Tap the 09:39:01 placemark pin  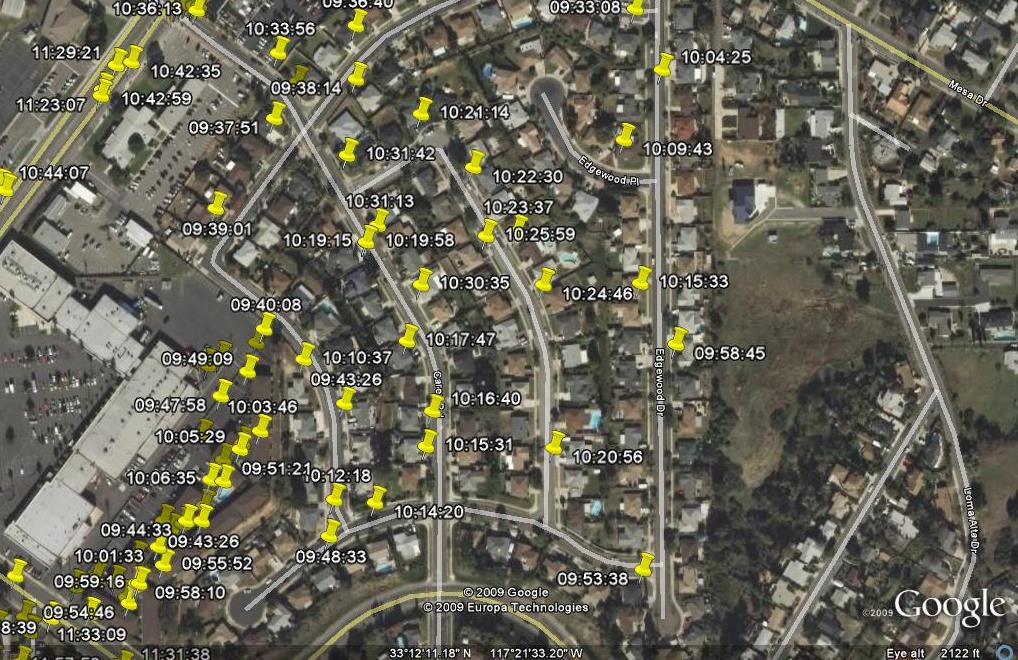[x=217, y=204]
